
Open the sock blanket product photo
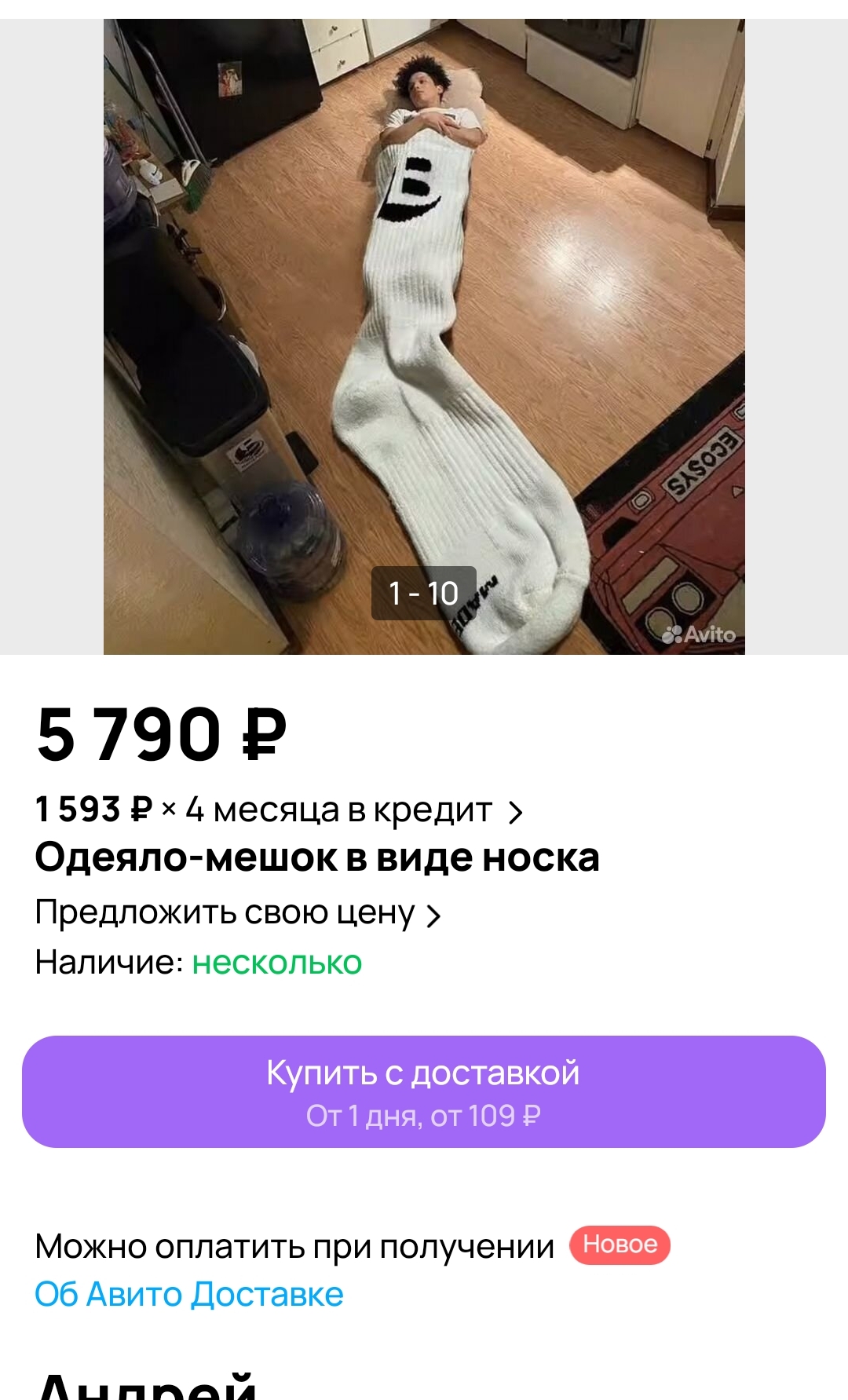tap(424, 336)
